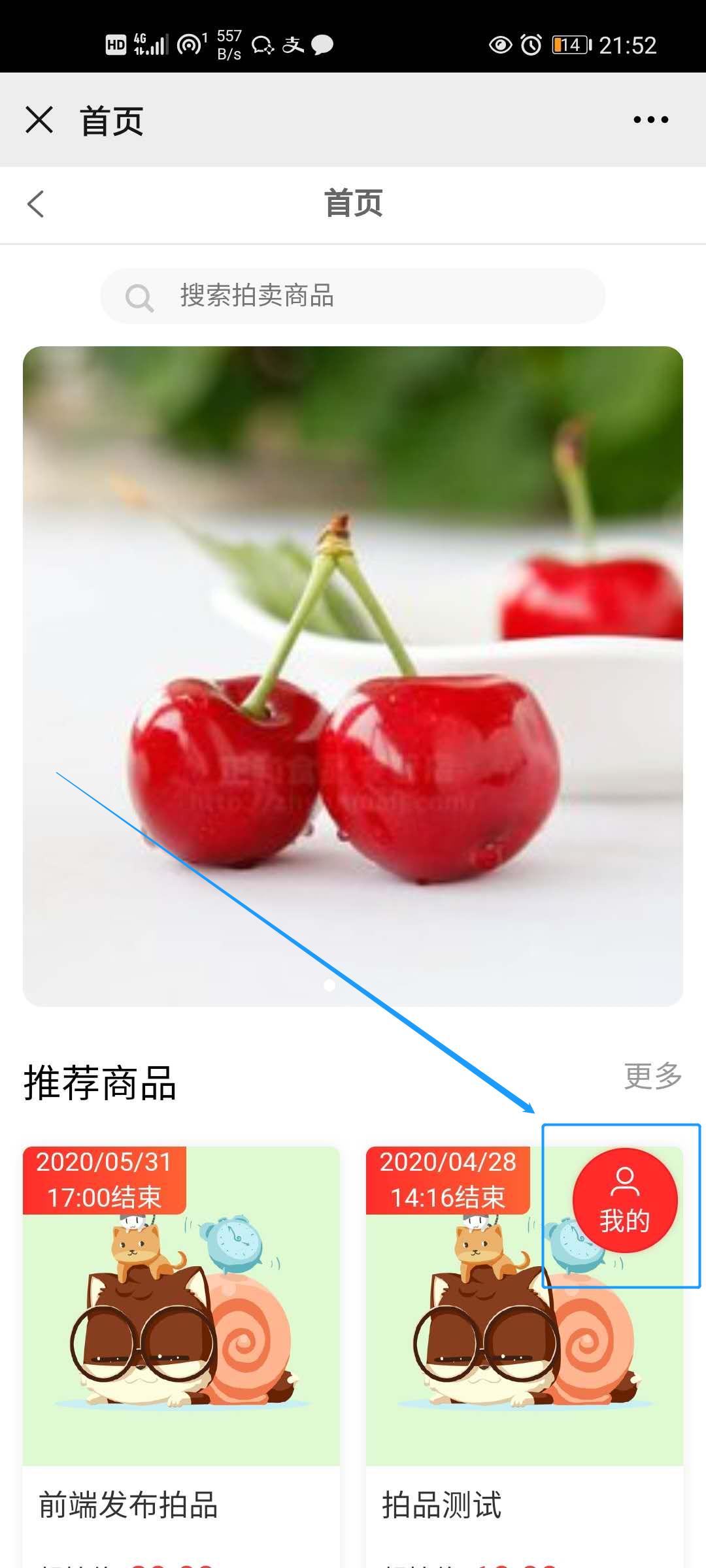
Task: Open the cherry banner image
Action: [x=353, y=676]
